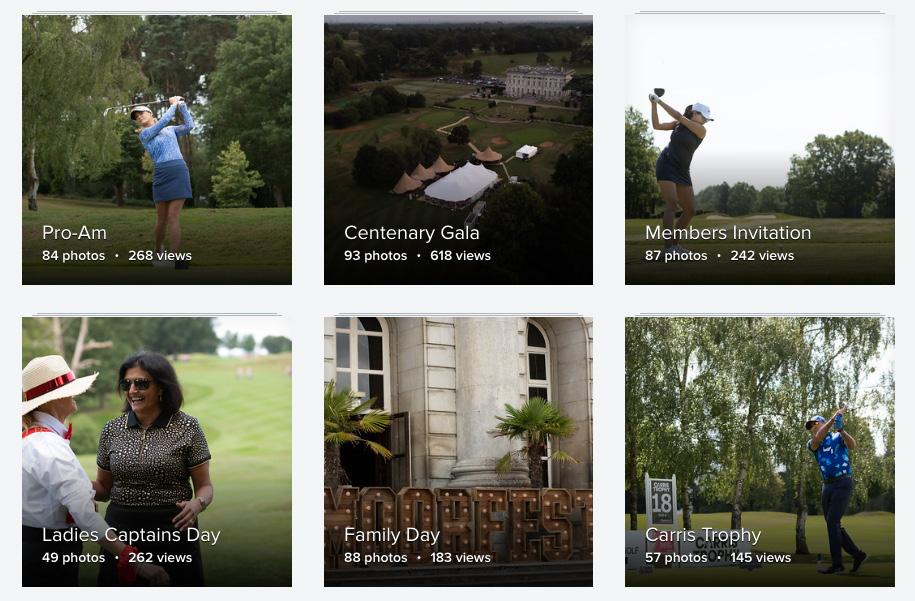Select the Ladies Captains Day album

click(157, 452)
